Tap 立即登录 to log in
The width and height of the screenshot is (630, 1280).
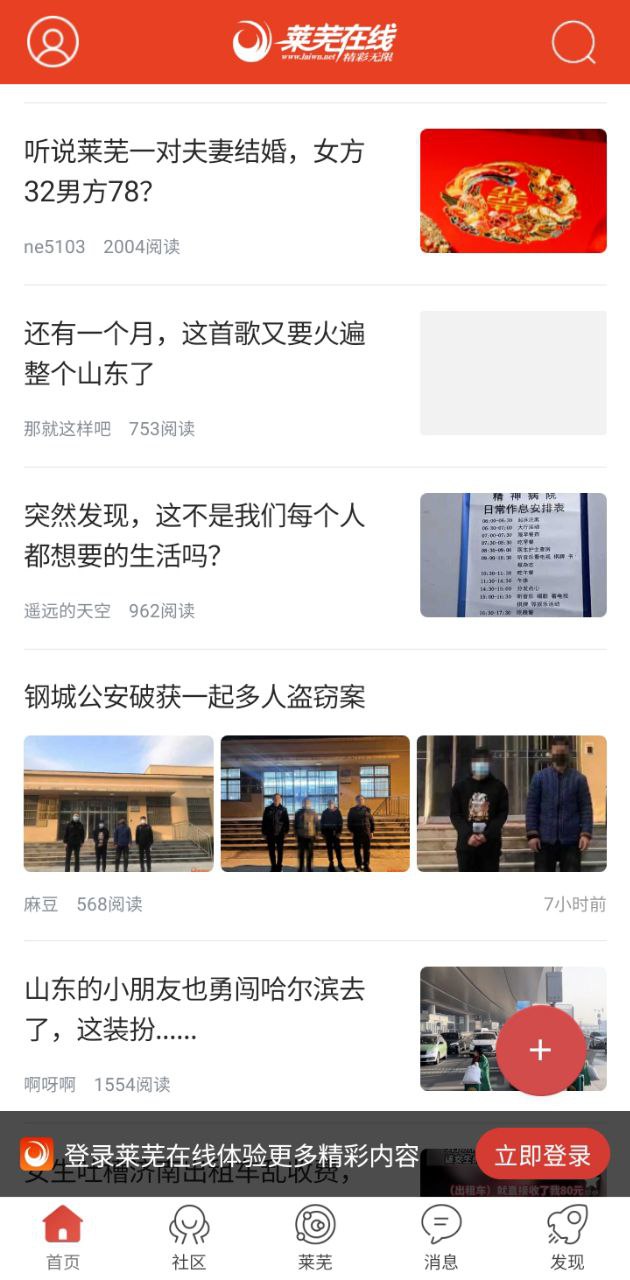point(543,1157)
